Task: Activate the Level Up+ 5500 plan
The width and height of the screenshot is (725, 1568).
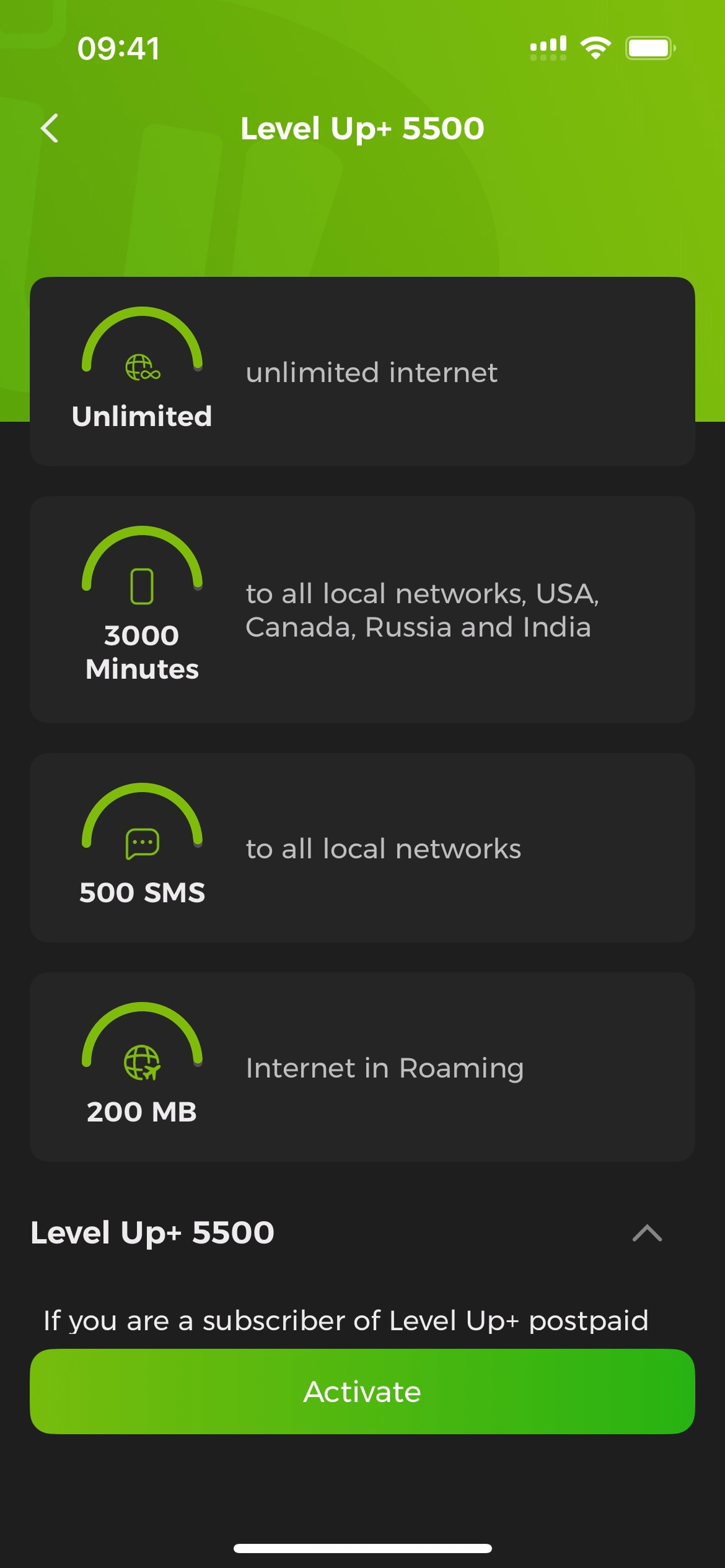Action: pyautogui.click(x=362, y=1392)
